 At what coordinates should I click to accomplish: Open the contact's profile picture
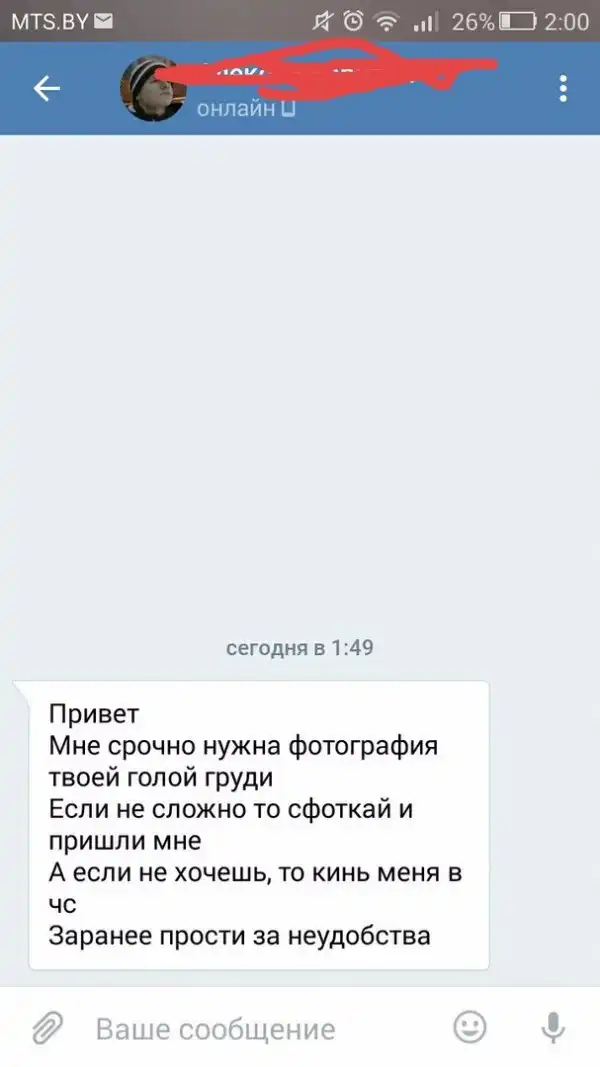pyautogui.click(x=152, y=90)
